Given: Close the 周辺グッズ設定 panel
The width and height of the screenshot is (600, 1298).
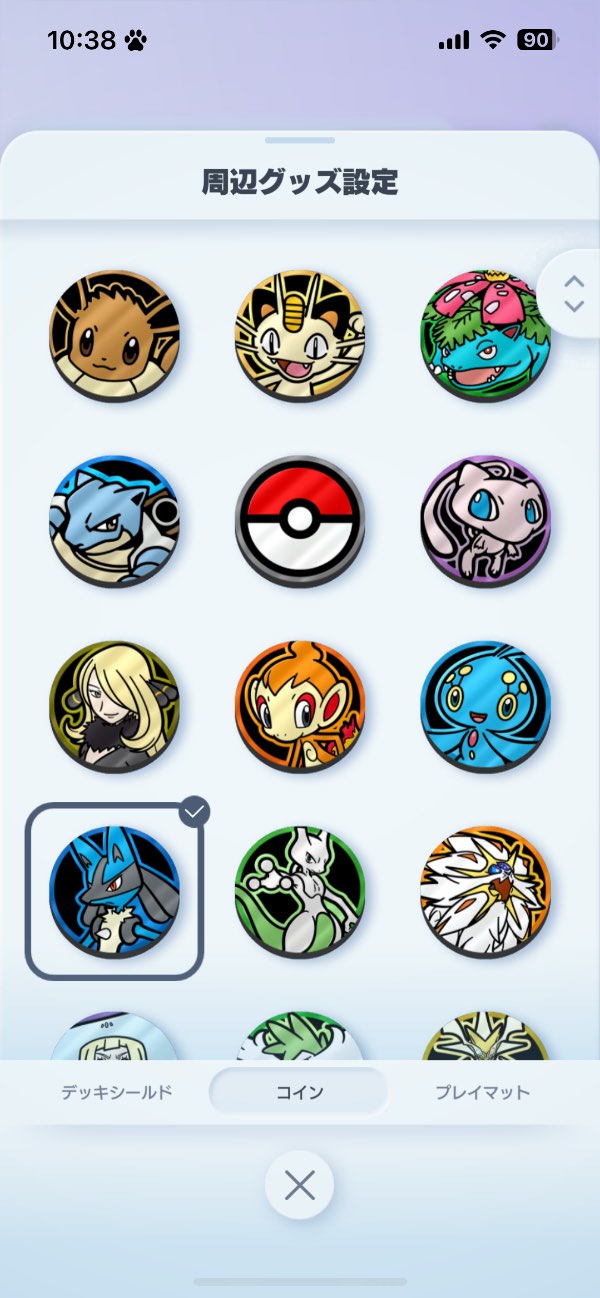Looking at the screenshot, I should [x=299, y=1186].
